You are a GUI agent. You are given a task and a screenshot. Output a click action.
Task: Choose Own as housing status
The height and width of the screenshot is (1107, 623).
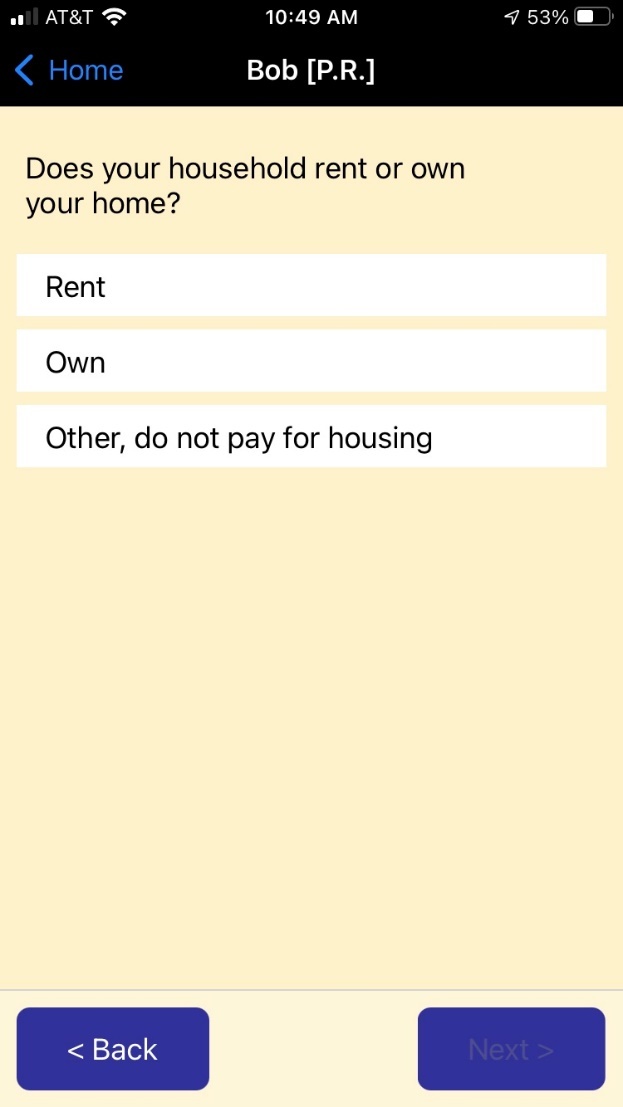pos(311,361)
